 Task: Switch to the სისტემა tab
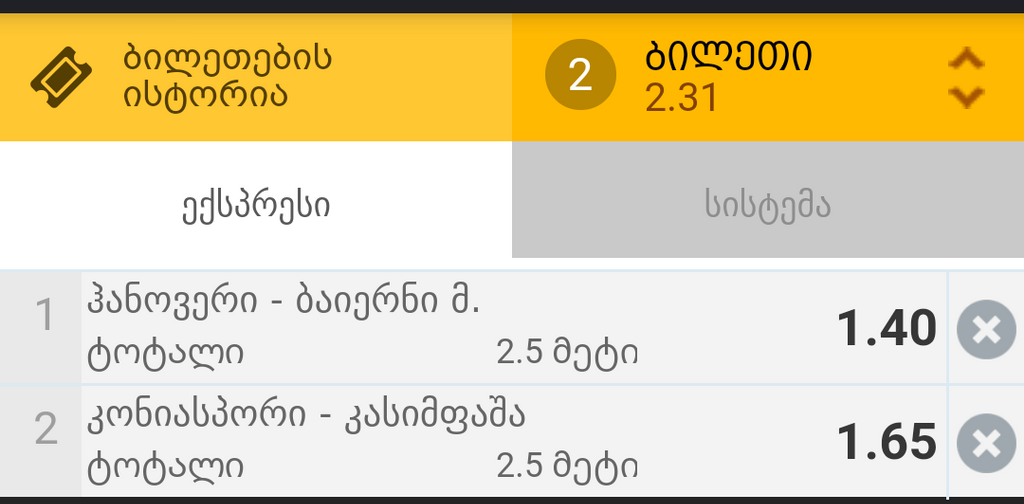tap(767, 205)
